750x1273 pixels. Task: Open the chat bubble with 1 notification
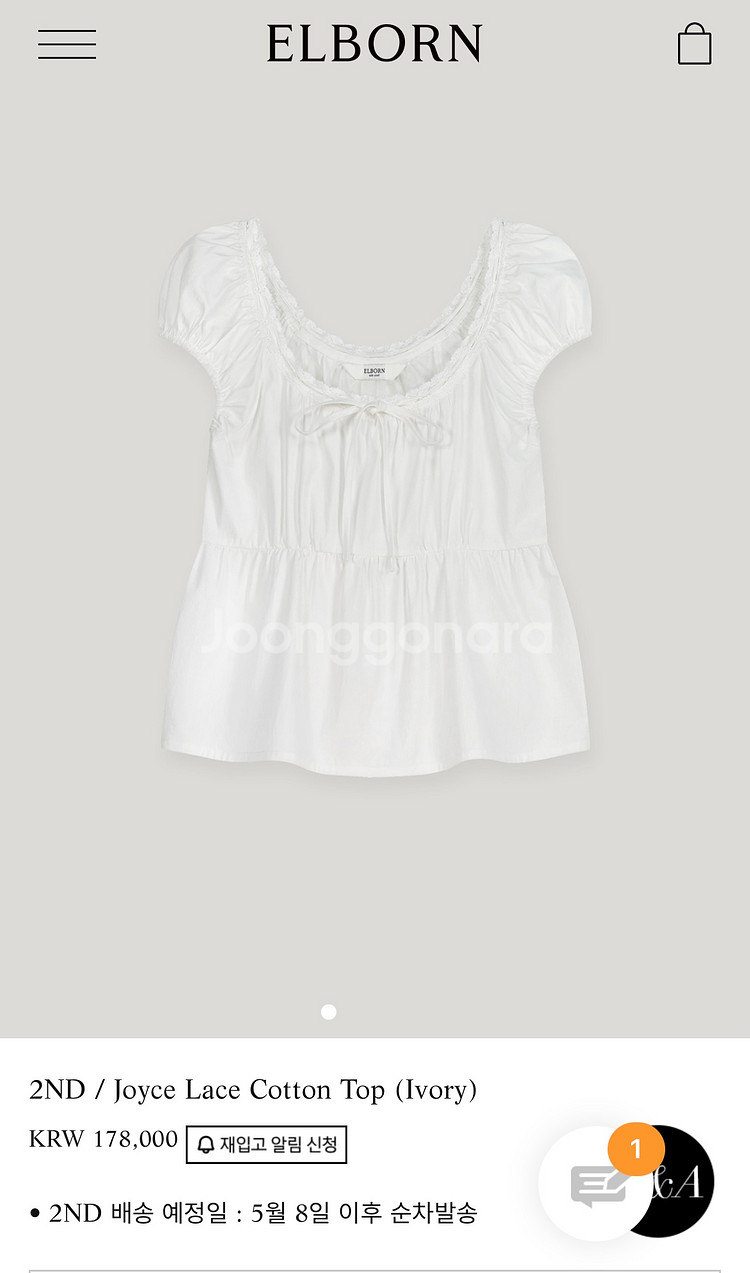[597, 1184]
